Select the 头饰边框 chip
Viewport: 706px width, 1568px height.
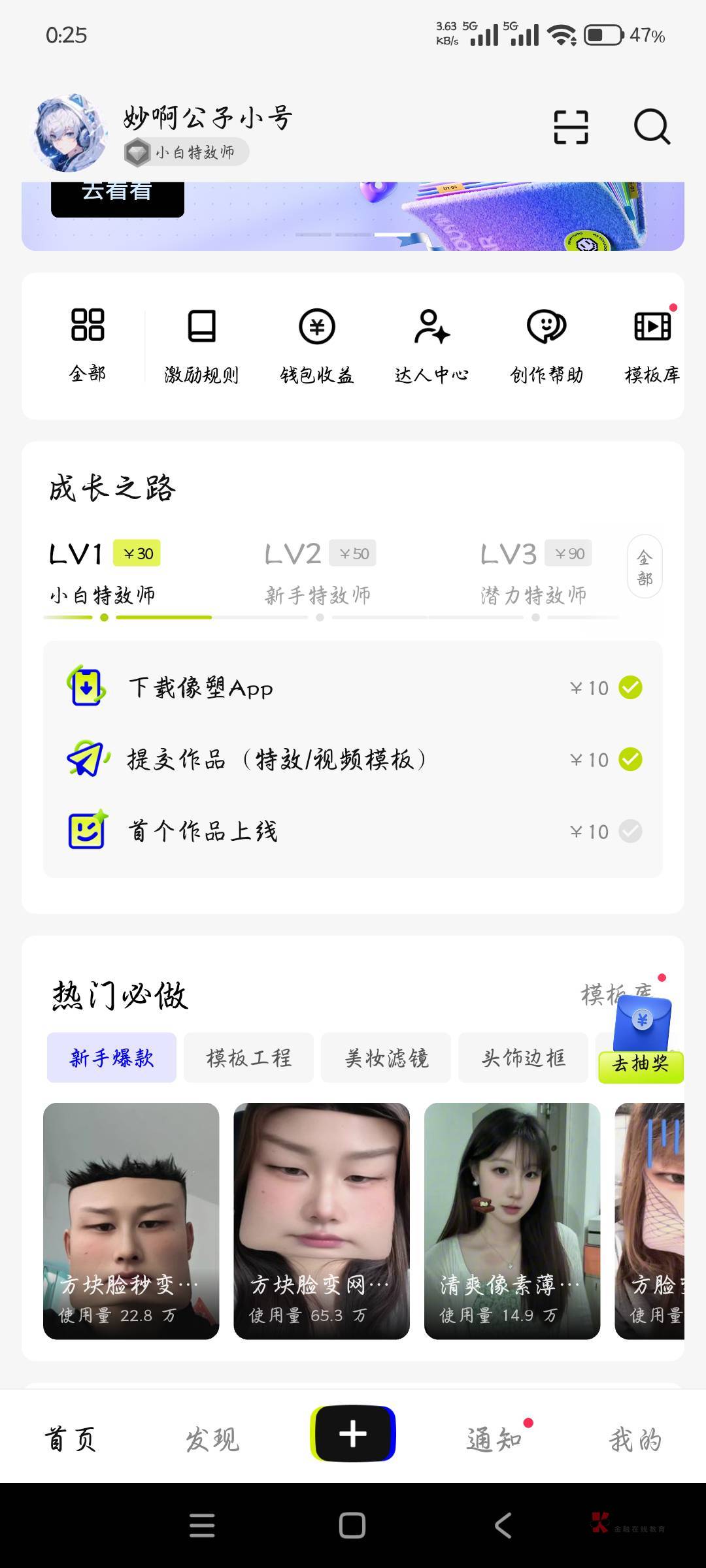(x=523, y=1057)
